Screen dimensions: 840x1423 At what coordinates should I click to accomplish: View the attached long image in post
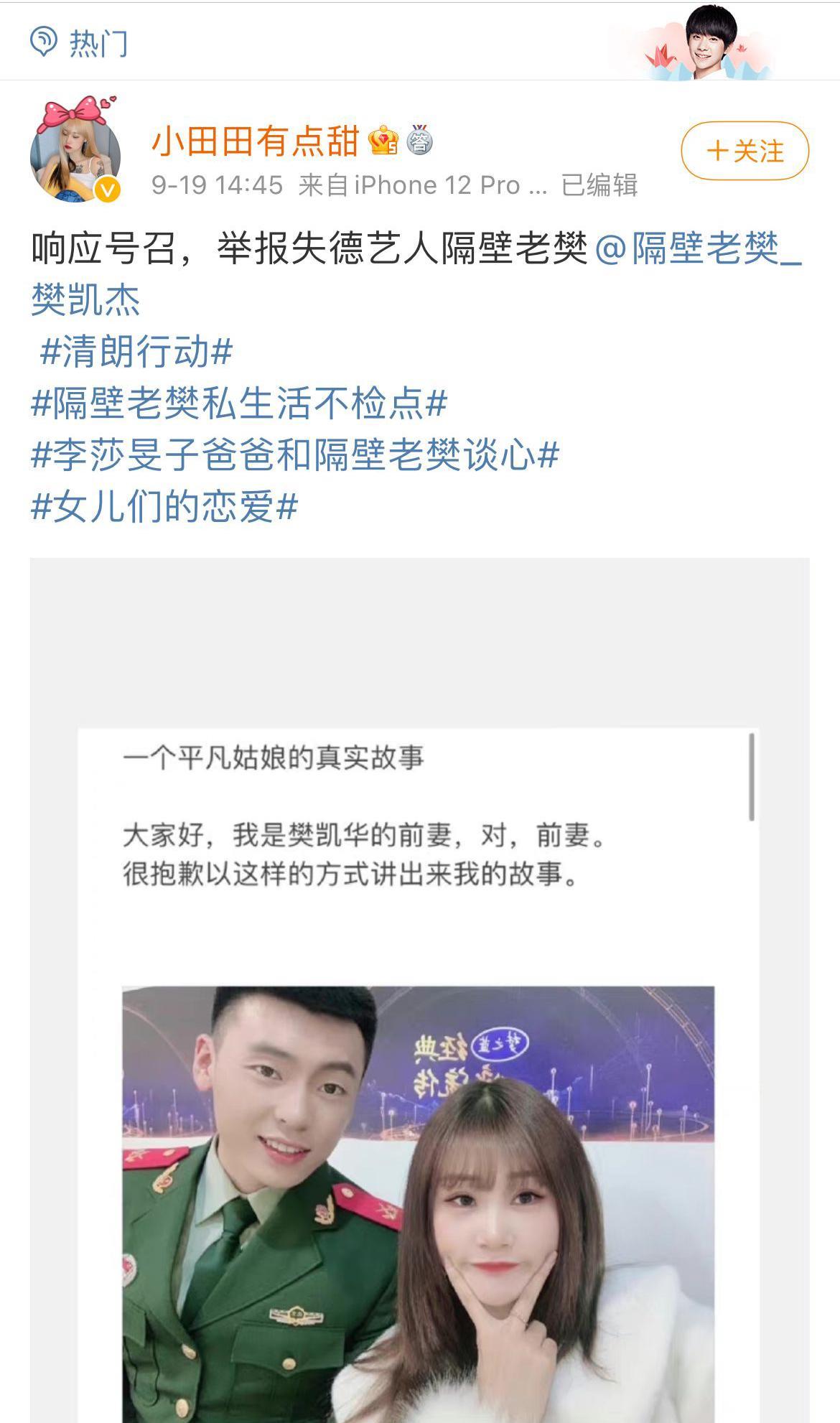(x=419, y=1005)
